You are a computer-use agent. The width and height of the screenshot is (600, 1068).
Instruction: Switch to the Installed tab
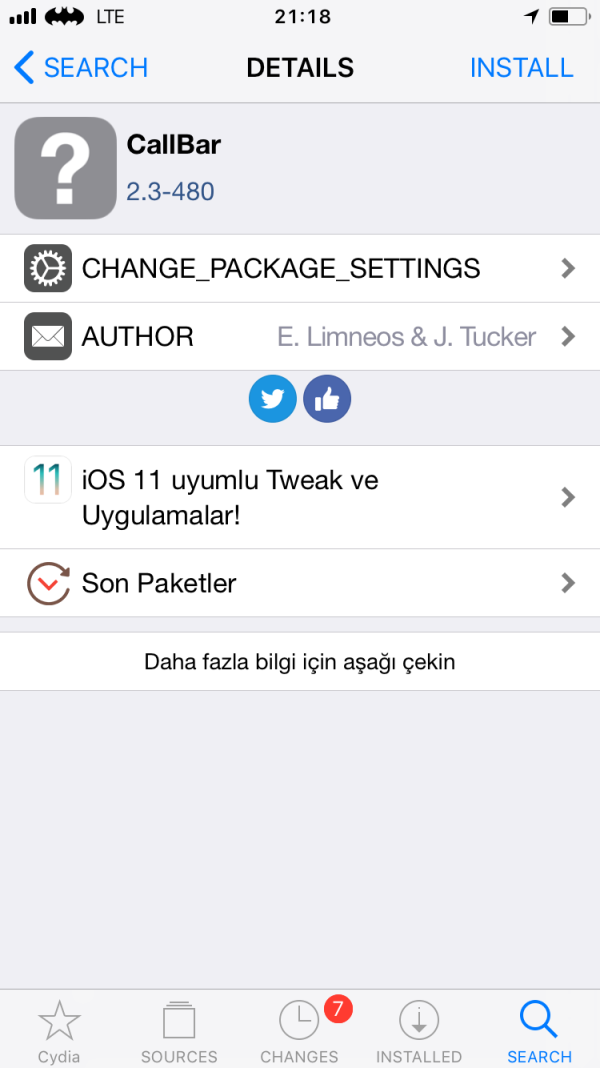(x=419, y=1032)
